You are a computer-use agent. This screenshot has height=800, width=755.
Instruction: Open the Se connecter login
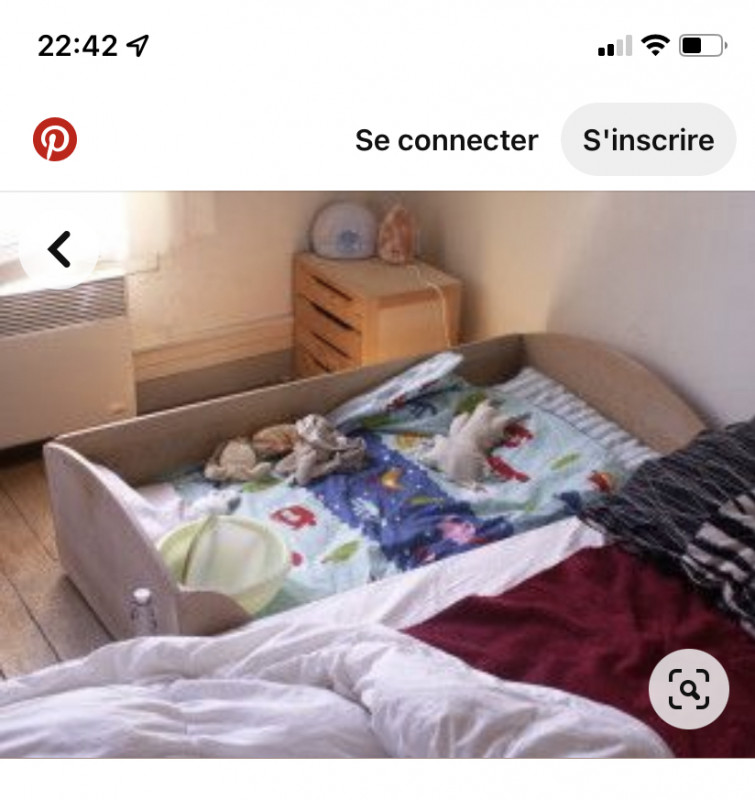click(446, 140)
